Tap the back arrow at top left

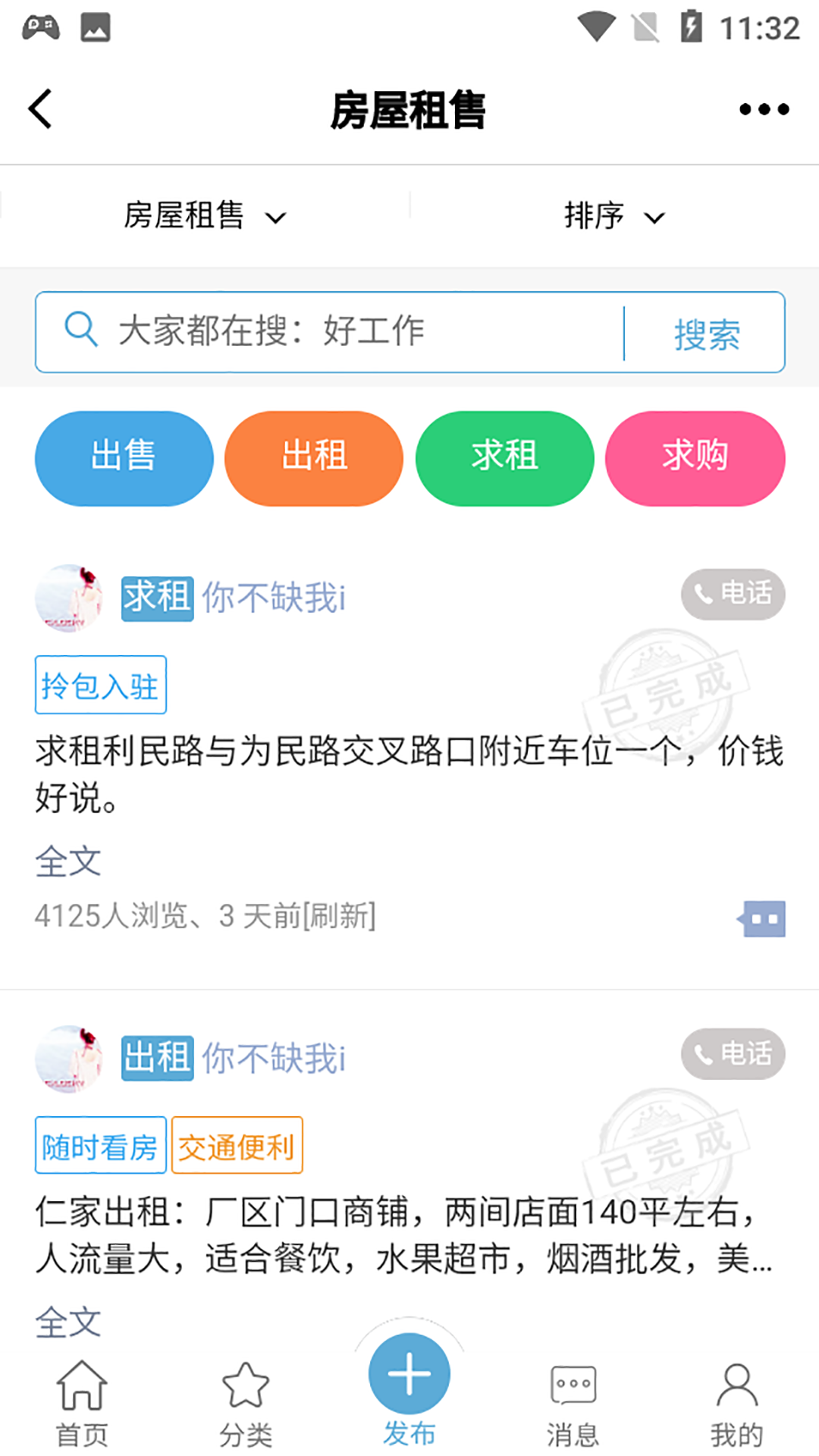(x=39, y=108)
